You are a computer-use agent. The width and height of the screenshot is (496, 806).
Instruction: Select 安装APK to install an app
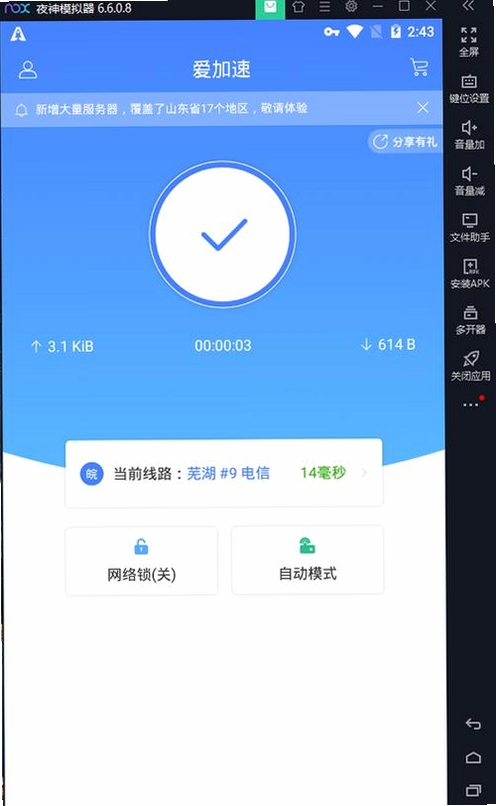(x=470, y=273)
